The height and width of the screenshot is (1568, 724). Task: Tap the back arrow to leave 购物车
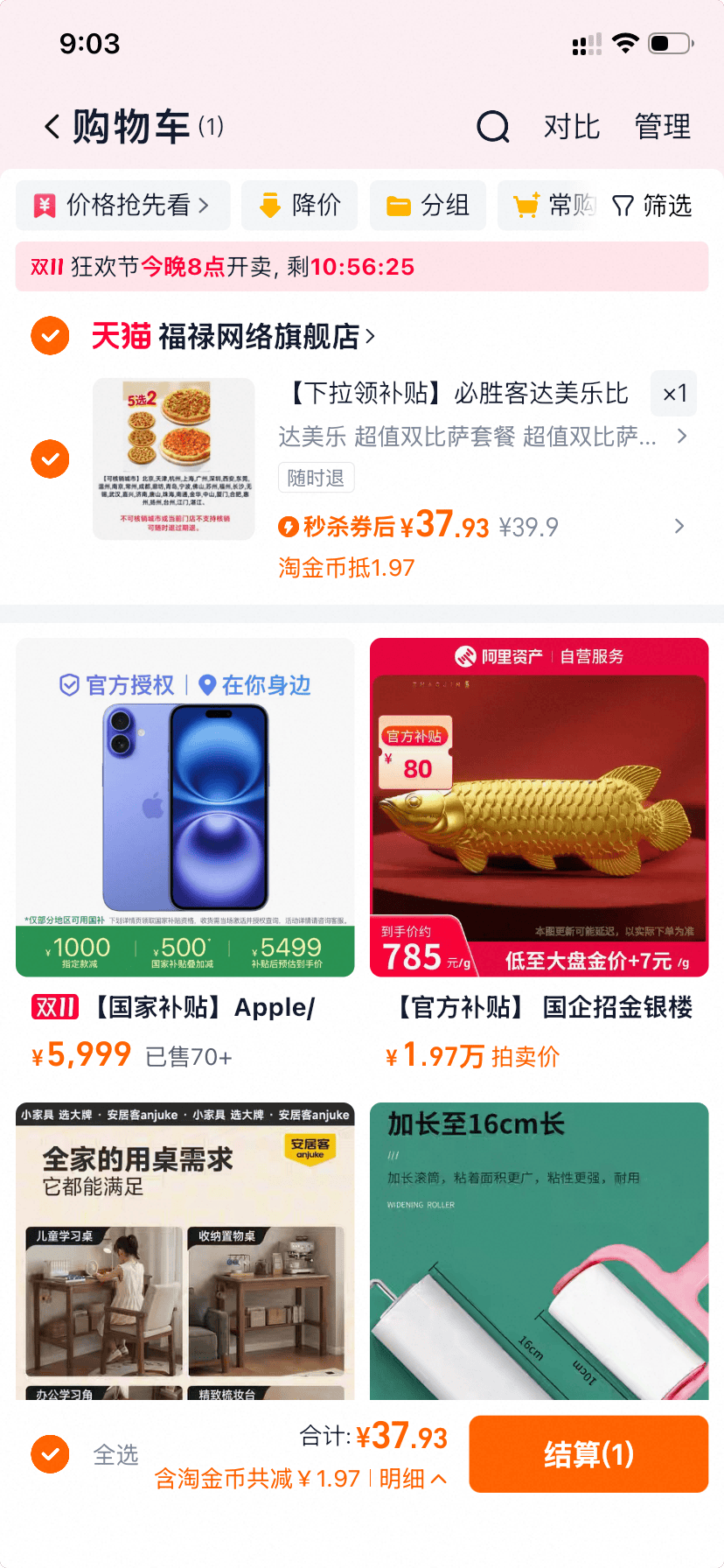click(50, 125)
